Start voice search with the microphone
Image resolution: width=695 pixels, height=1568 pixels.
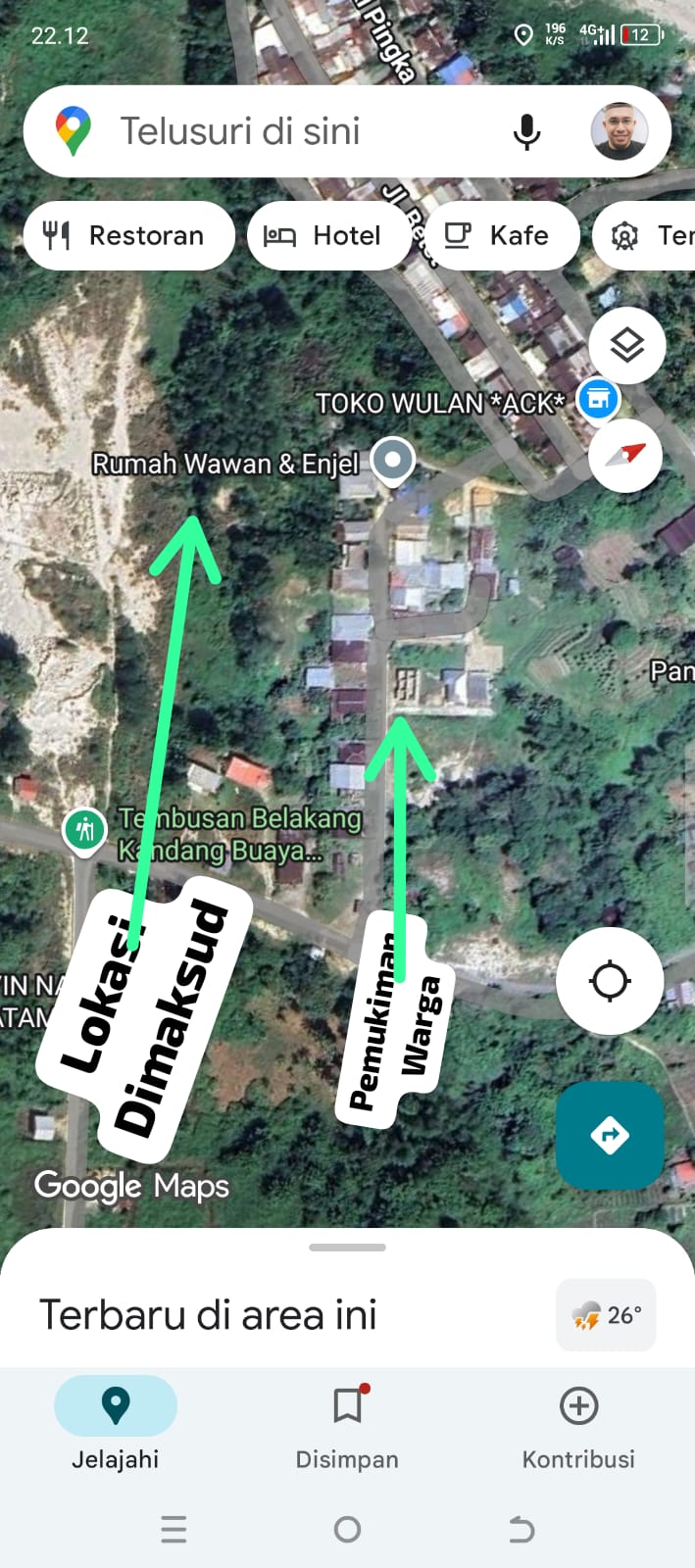point(527,131)
